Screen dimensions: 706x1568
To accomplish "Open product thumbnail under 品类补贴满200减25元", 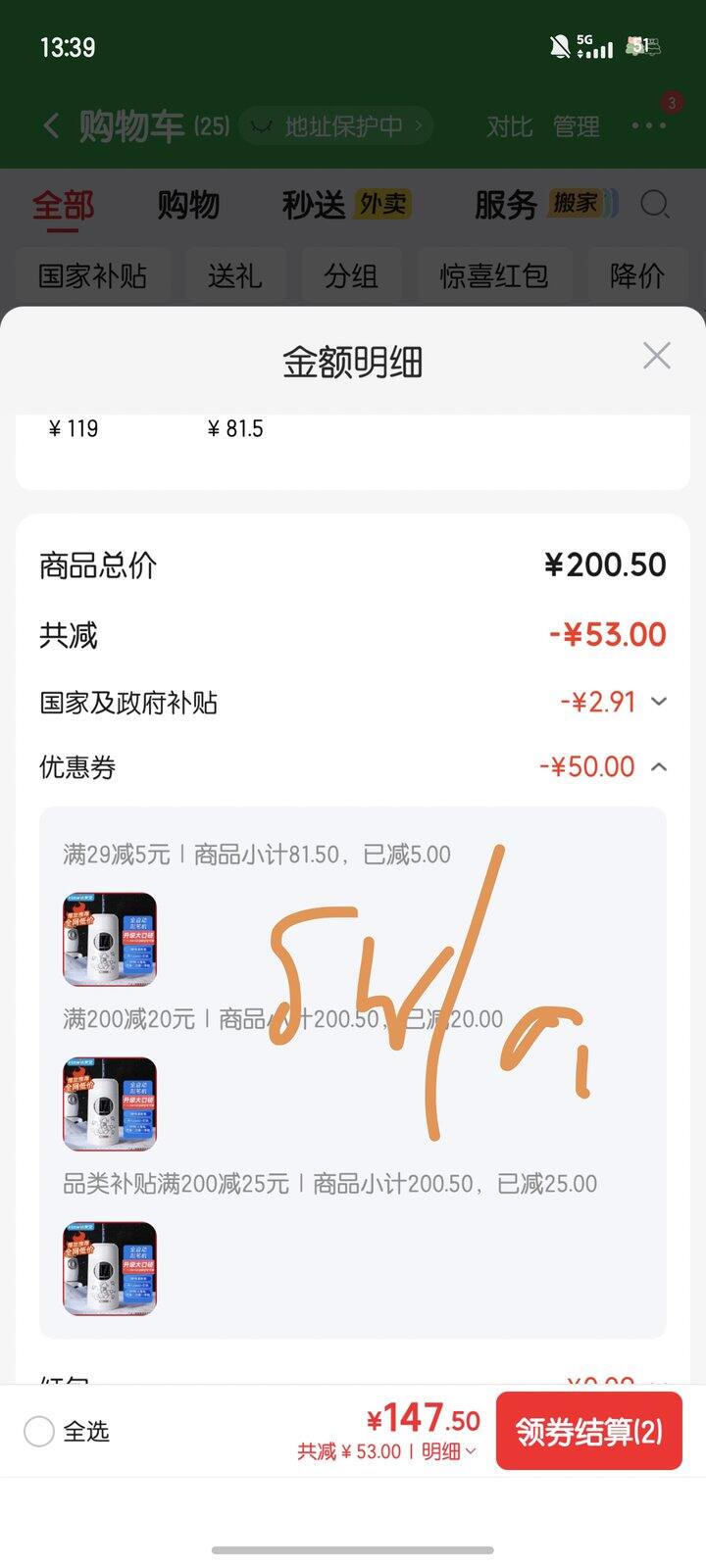I will [x=110, y=1268].
